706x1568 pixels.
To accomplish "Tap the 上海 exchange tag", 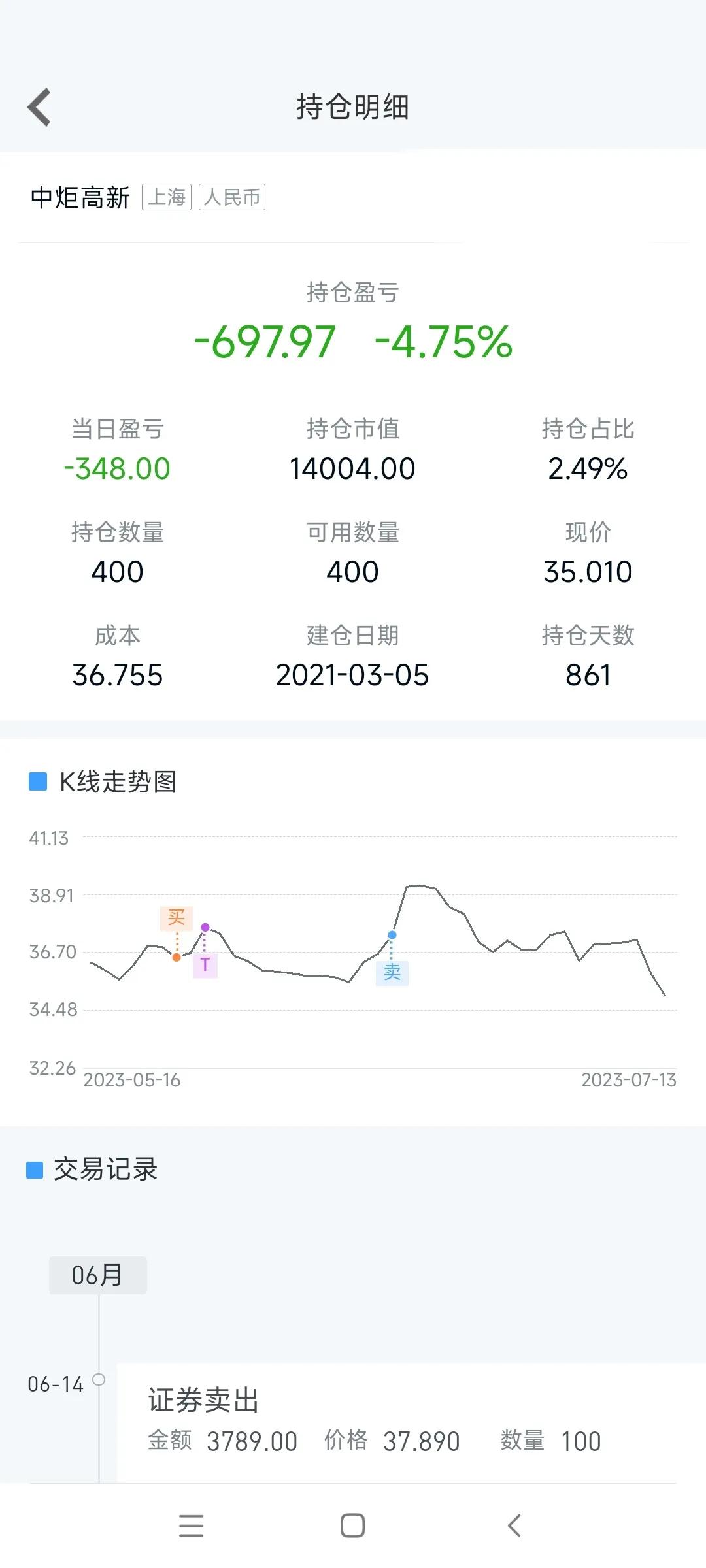I will click(x=167, y=198).
